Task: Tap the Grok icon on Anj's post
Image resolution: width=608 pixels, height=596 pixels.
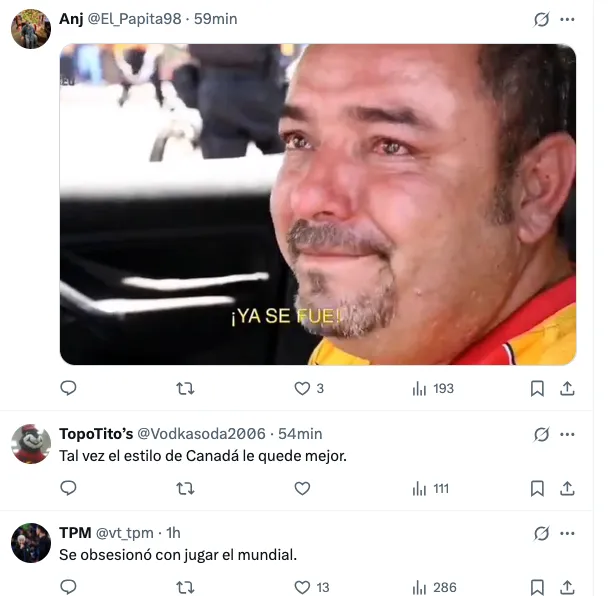Action: [x=541, y=19]
